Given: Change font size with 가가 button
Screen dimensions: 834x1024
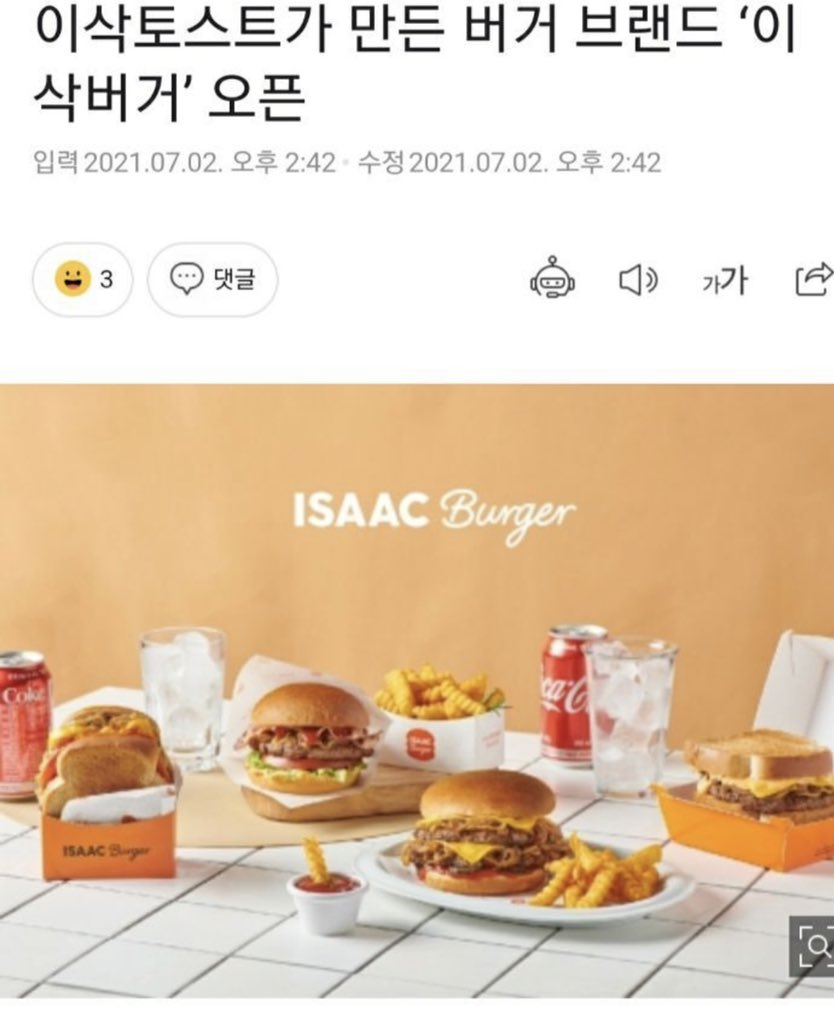Looking at the screenshot, I should 724,281.
